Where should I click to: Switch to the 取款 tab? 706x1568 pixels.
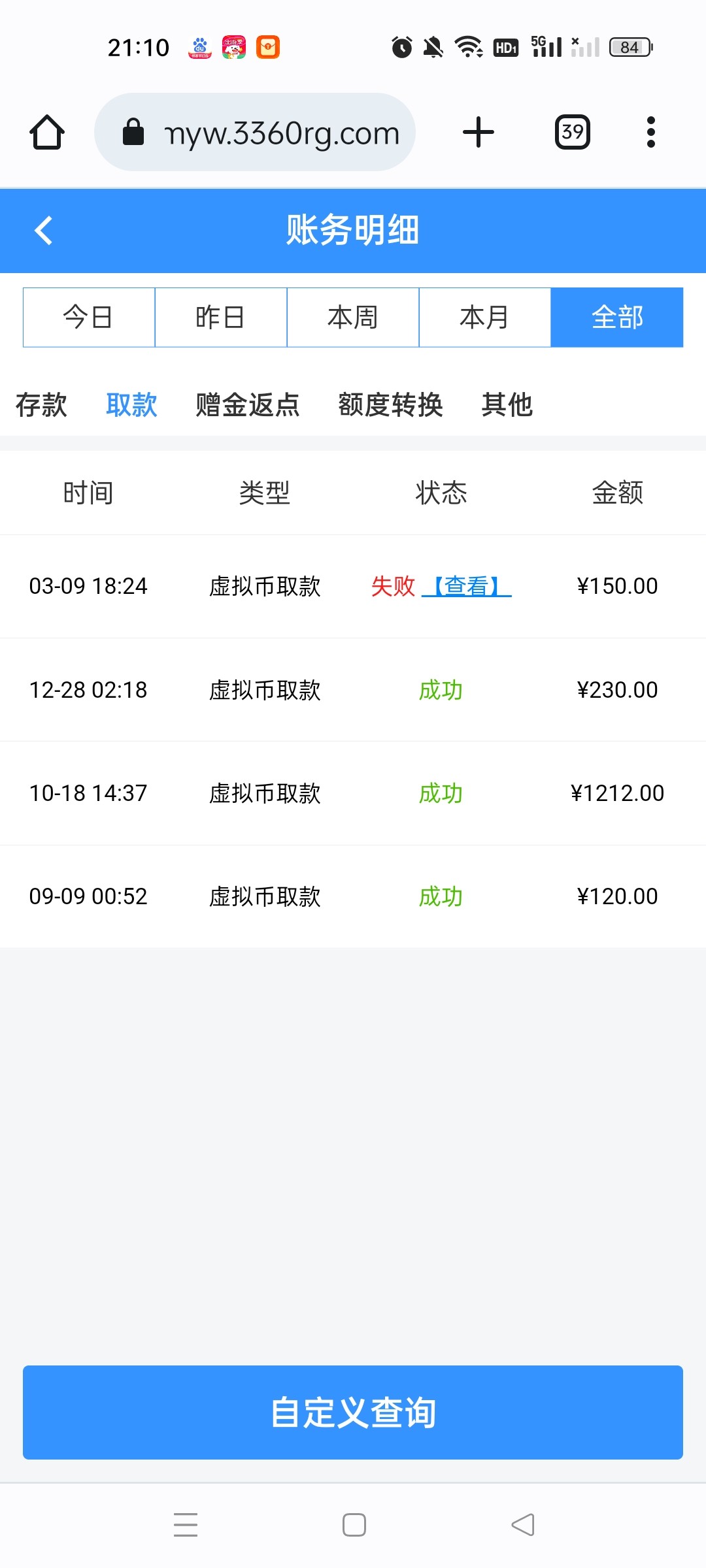131,405
